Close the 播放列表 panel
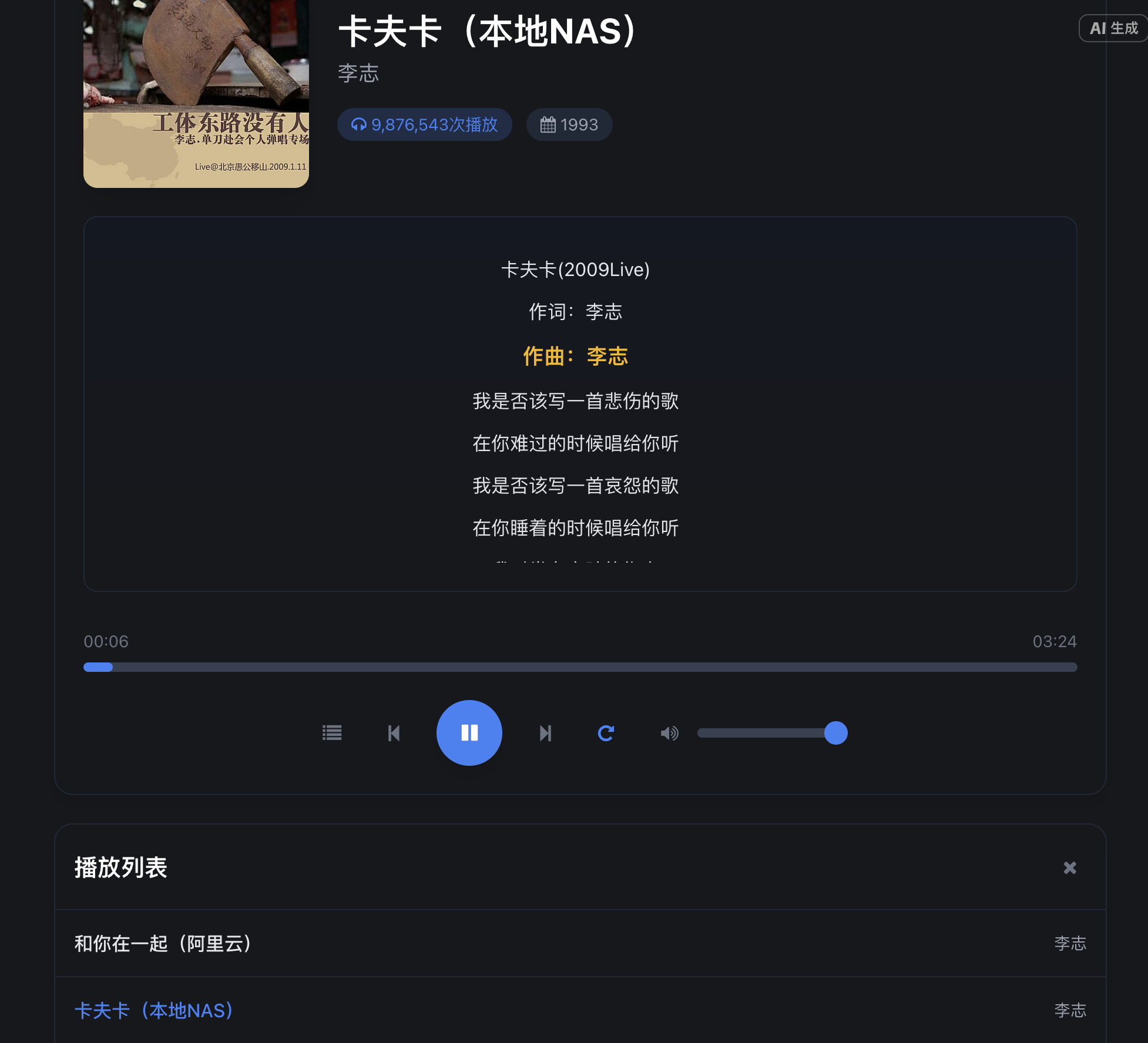This screenshot has width=1148, height=1043. 1069,867
